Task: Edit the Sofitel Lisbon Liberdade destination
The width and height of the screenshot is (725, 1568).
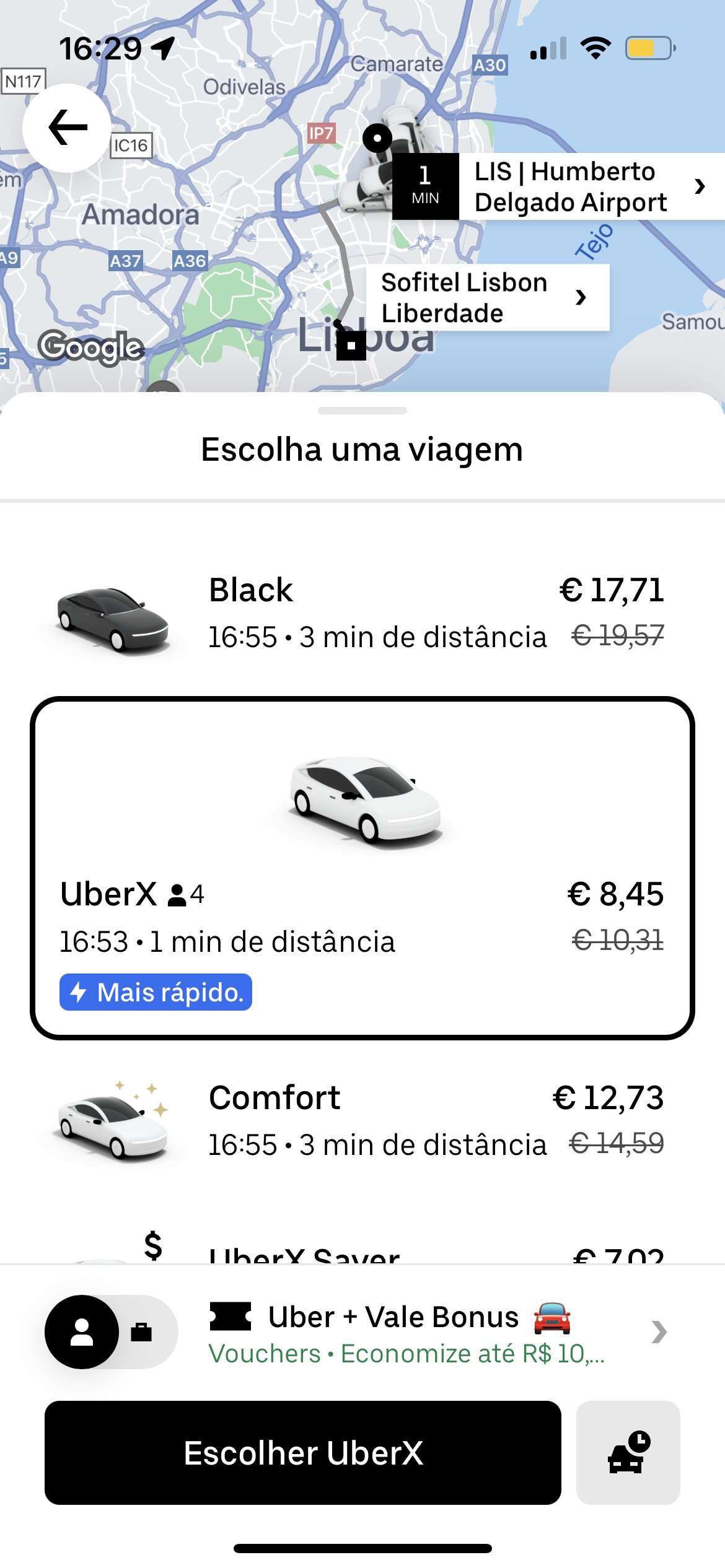Action: (488, 297)
